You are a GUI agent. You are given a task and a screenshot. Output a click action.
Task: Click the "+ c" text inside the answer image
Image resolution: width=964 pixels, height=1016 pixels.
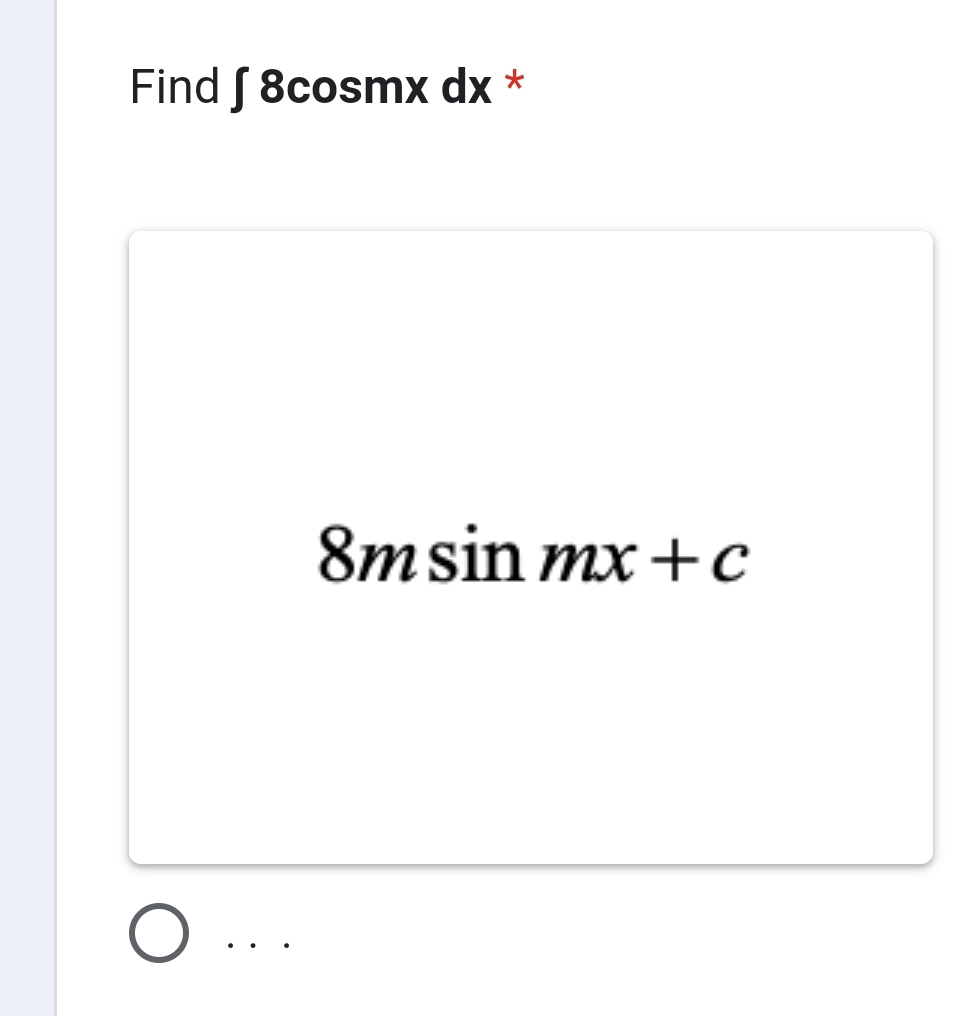click(700, 557)
